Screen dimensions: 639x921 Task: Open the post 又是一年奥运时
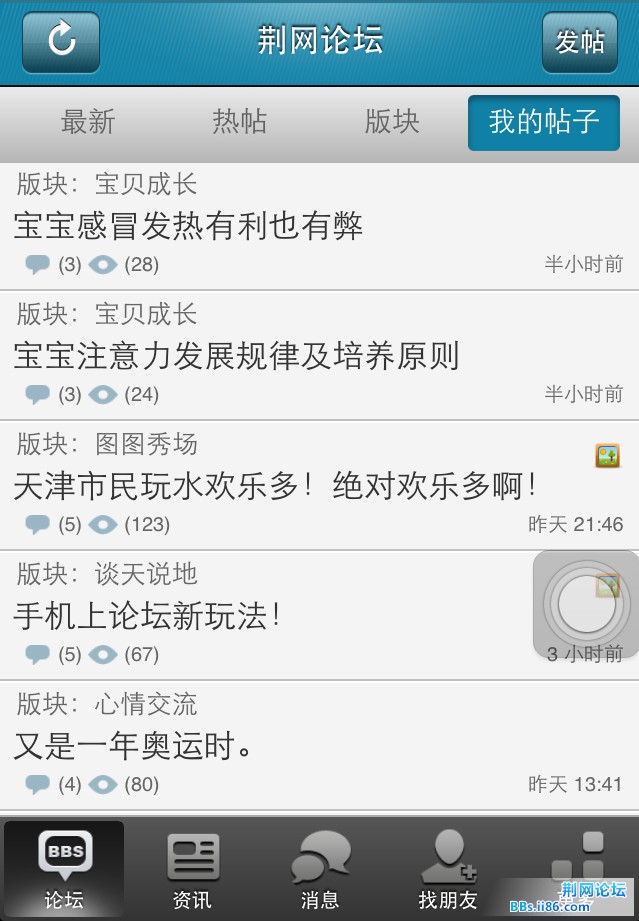point(132,746)
